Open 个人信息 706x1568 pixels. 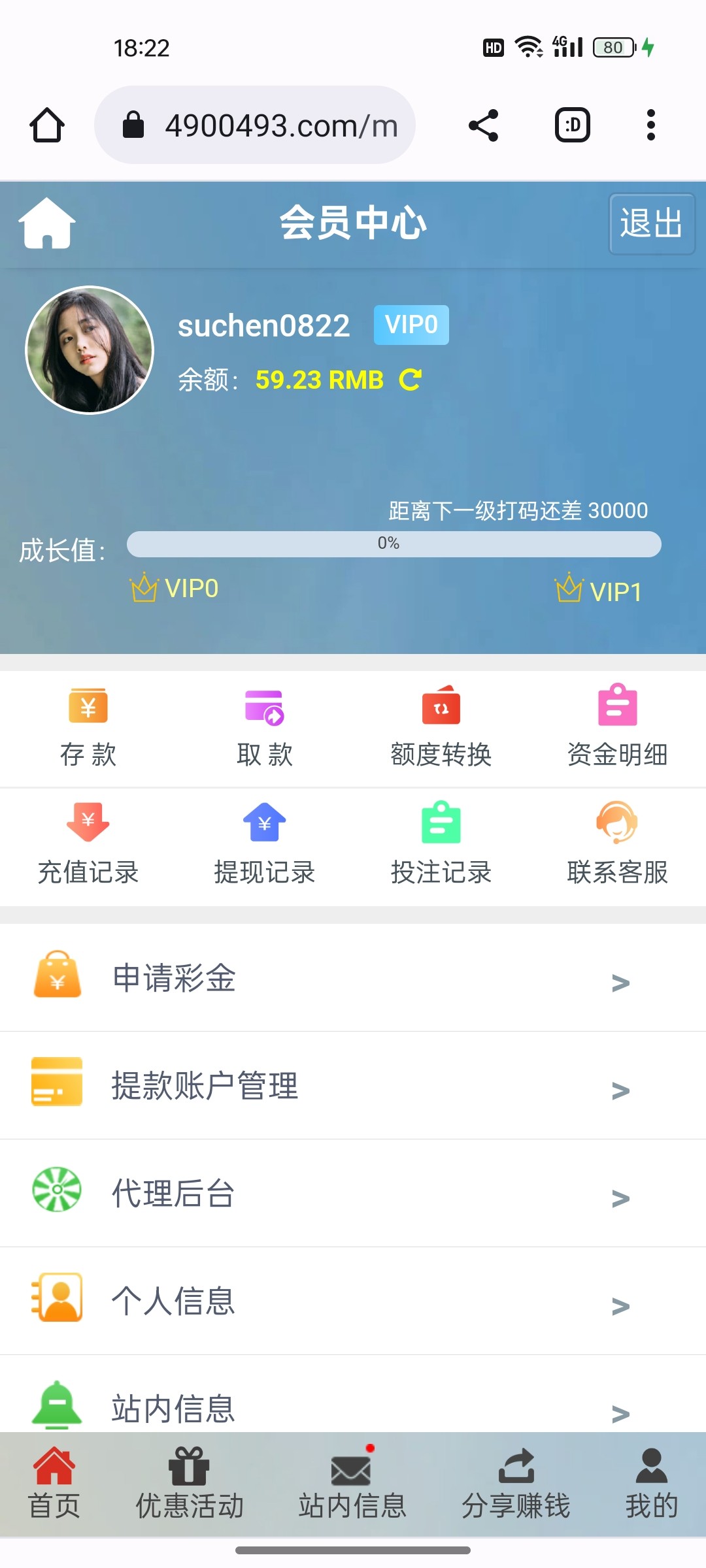pyautogui.click(x=353, y=1301)
